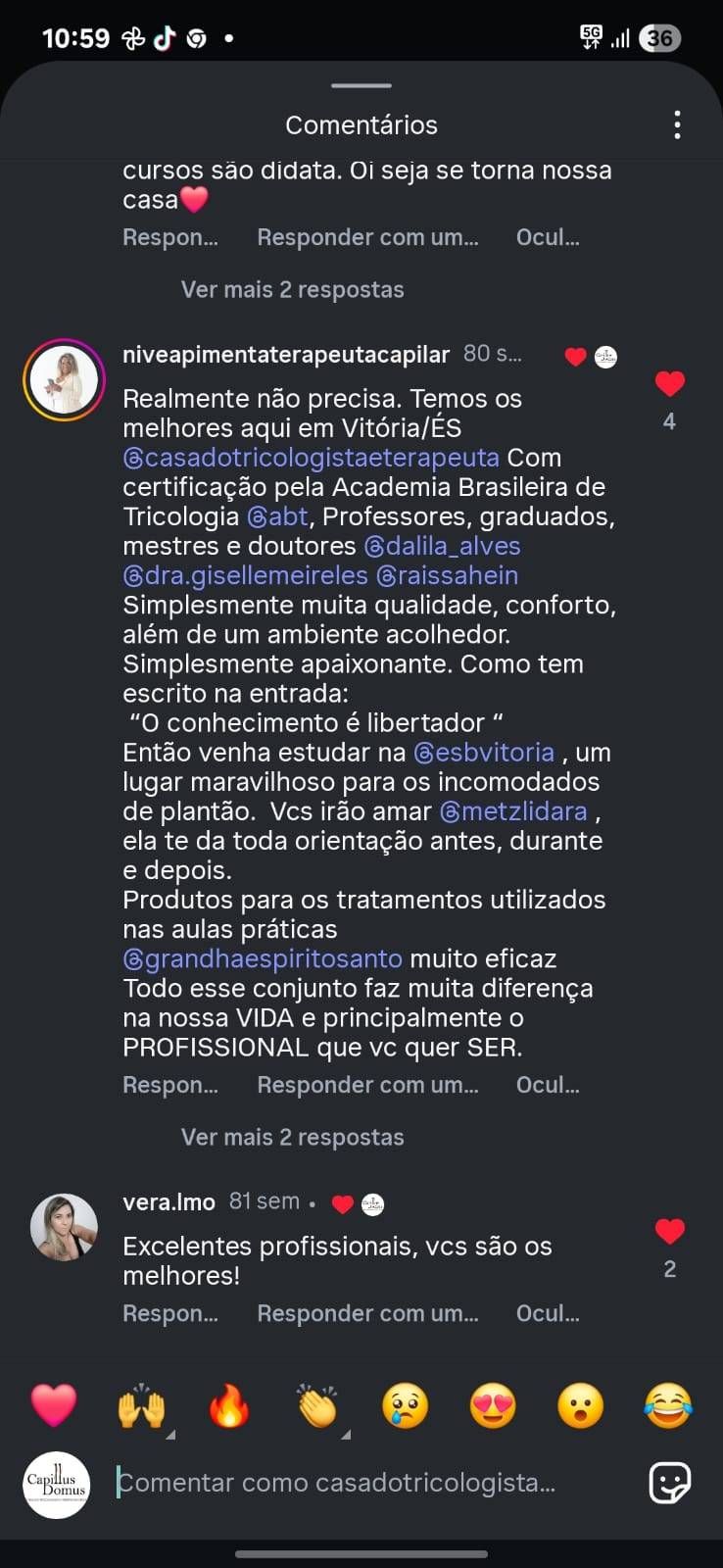Image resolution: width=723 pixels, height=1568 pixels.
Task: Reply with a video to niveapimentaterapeutacapilar
Action: pyautogui.click(x=367, y=1086)
